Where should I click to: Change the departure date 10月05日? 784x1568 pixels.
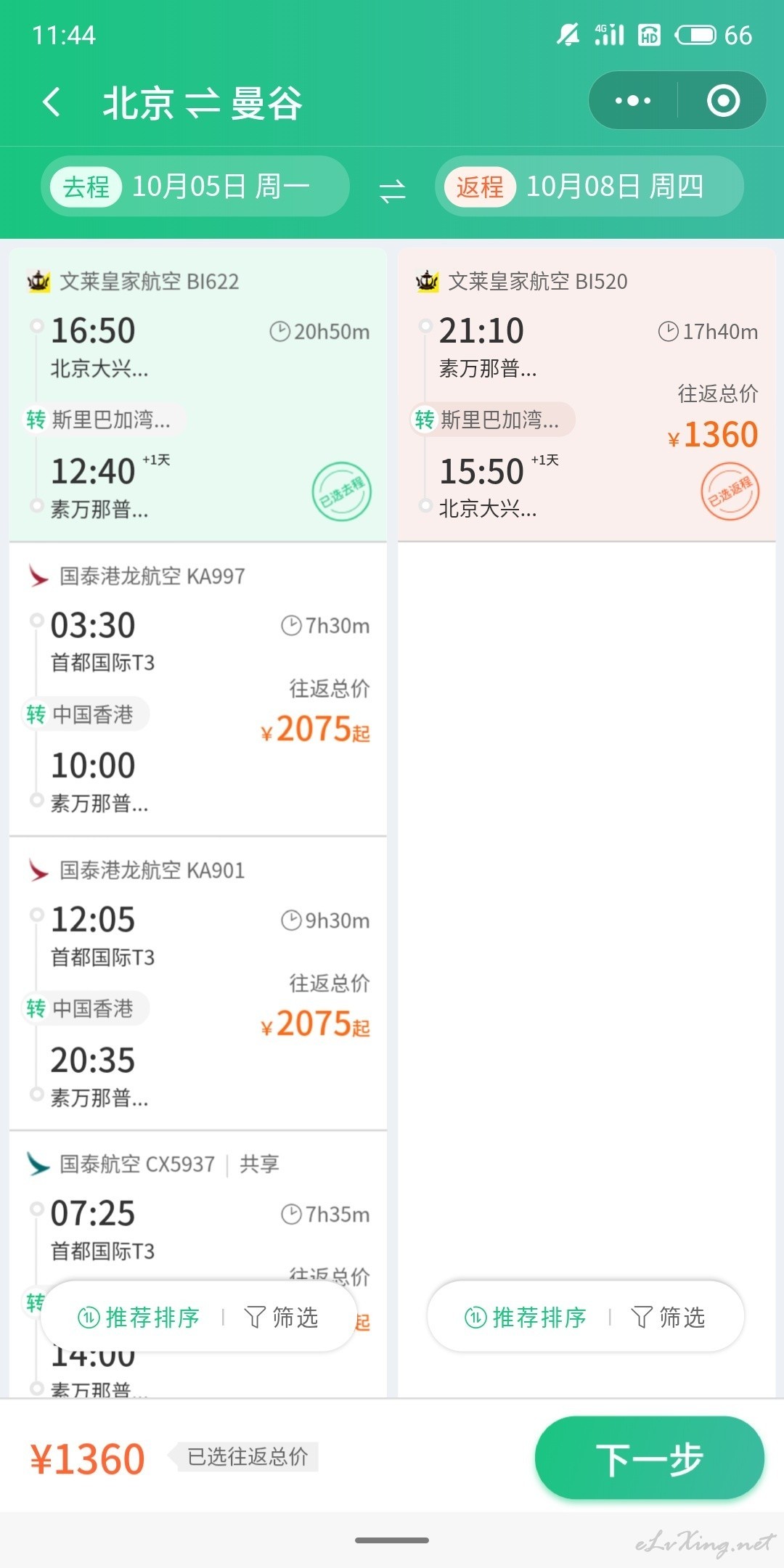[195, 187]
